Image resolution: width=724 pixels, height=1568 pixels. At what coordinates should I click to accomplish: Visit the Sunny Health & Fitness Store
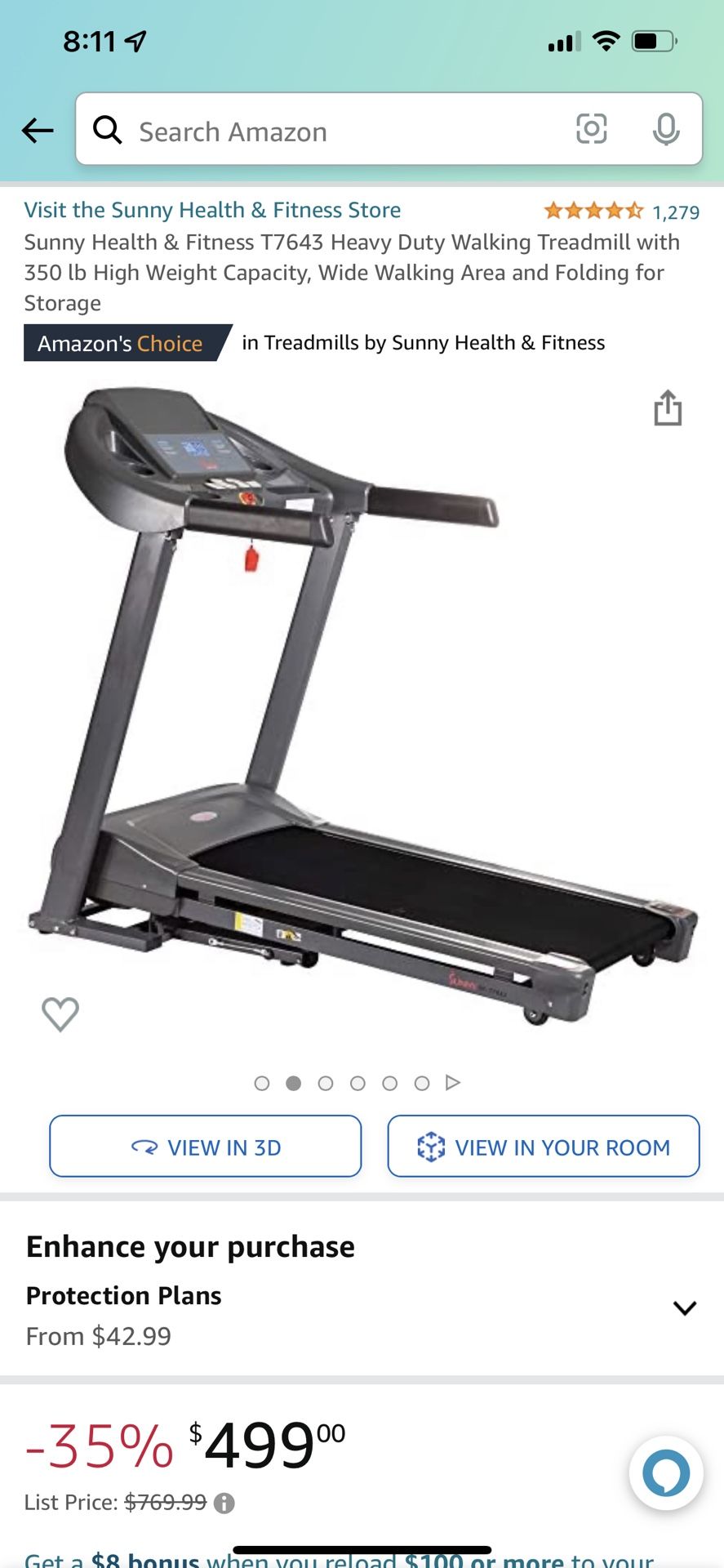[212, 210]
